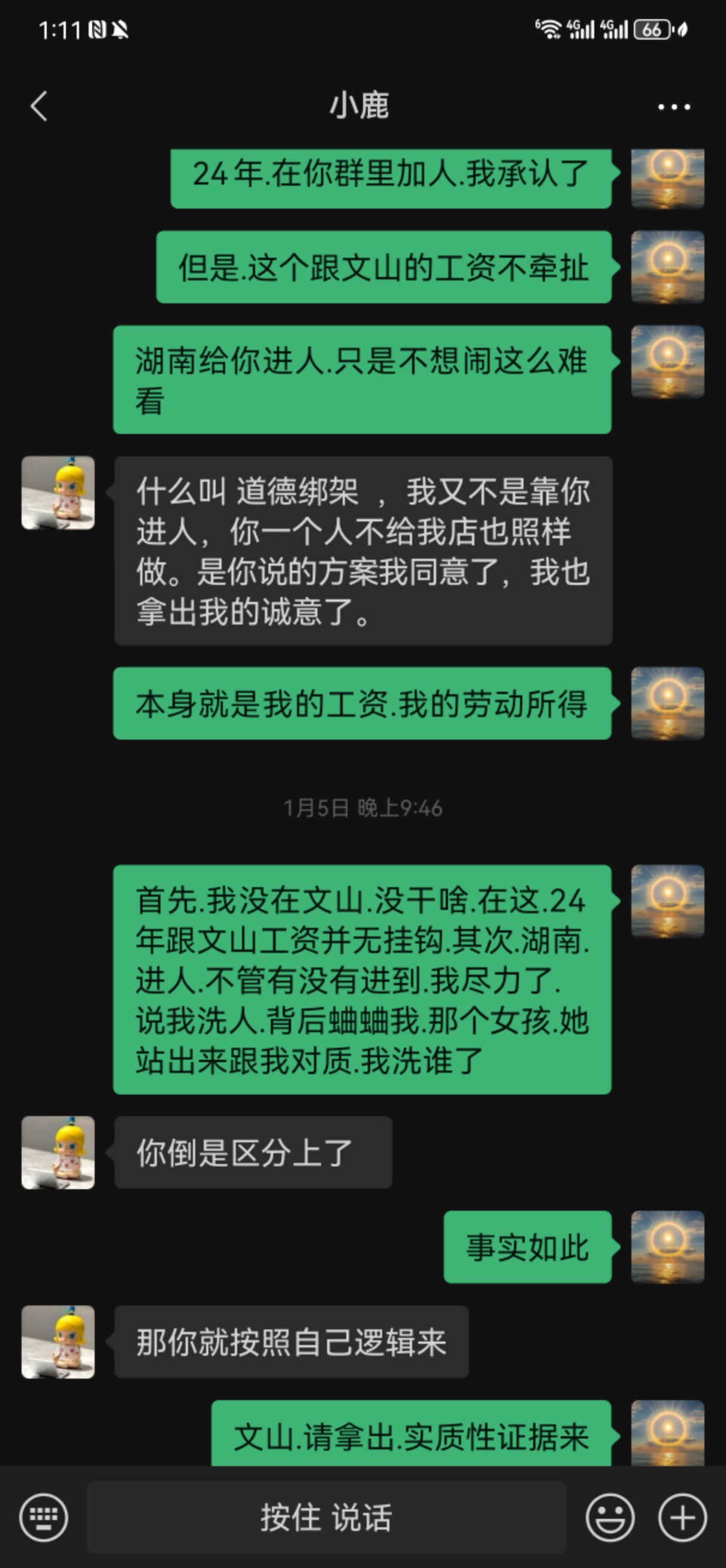Open the plus attachments menu
This screenshot has width=726, height=1568.
(x=682, y=1517)
